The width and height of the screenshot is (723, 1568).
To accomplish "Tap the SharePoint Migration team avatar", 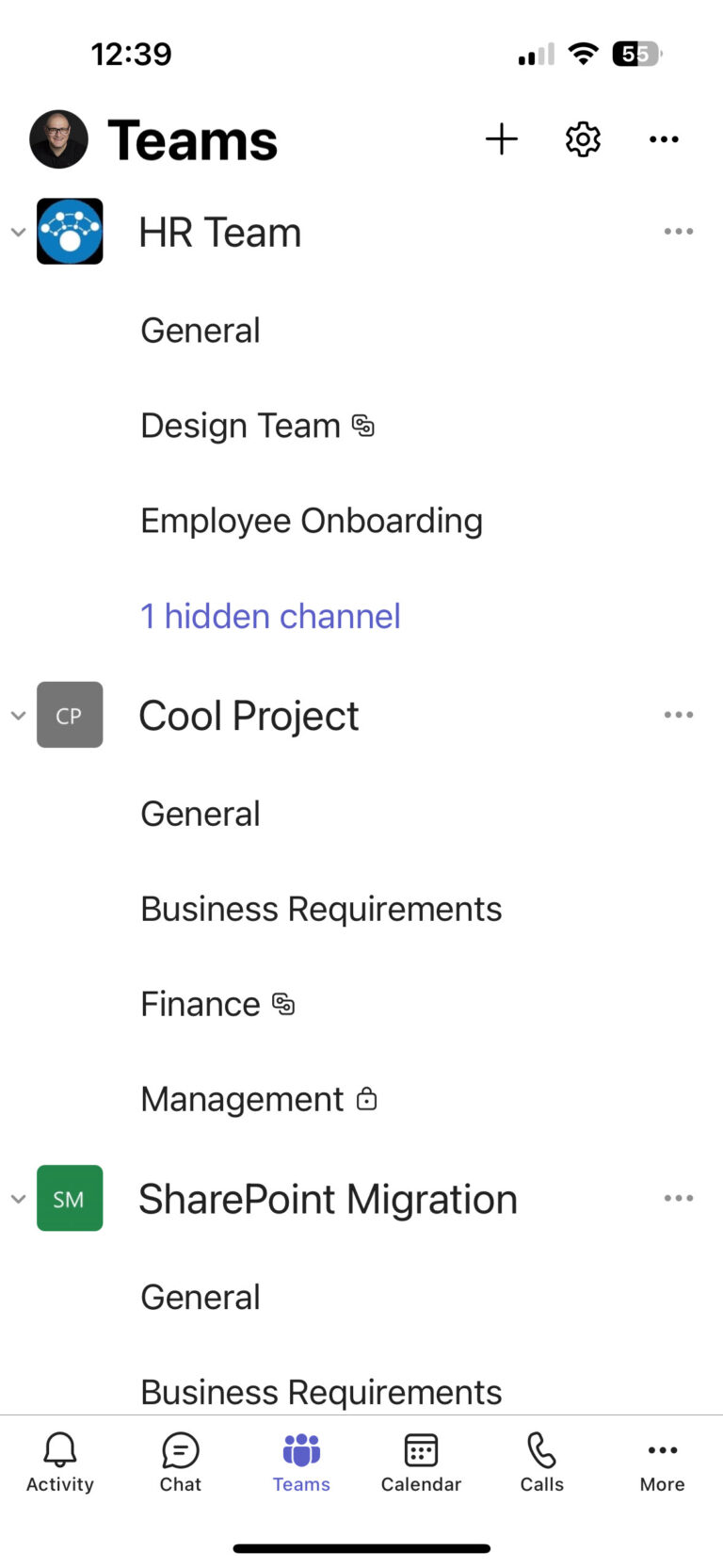I will 70,1198.
